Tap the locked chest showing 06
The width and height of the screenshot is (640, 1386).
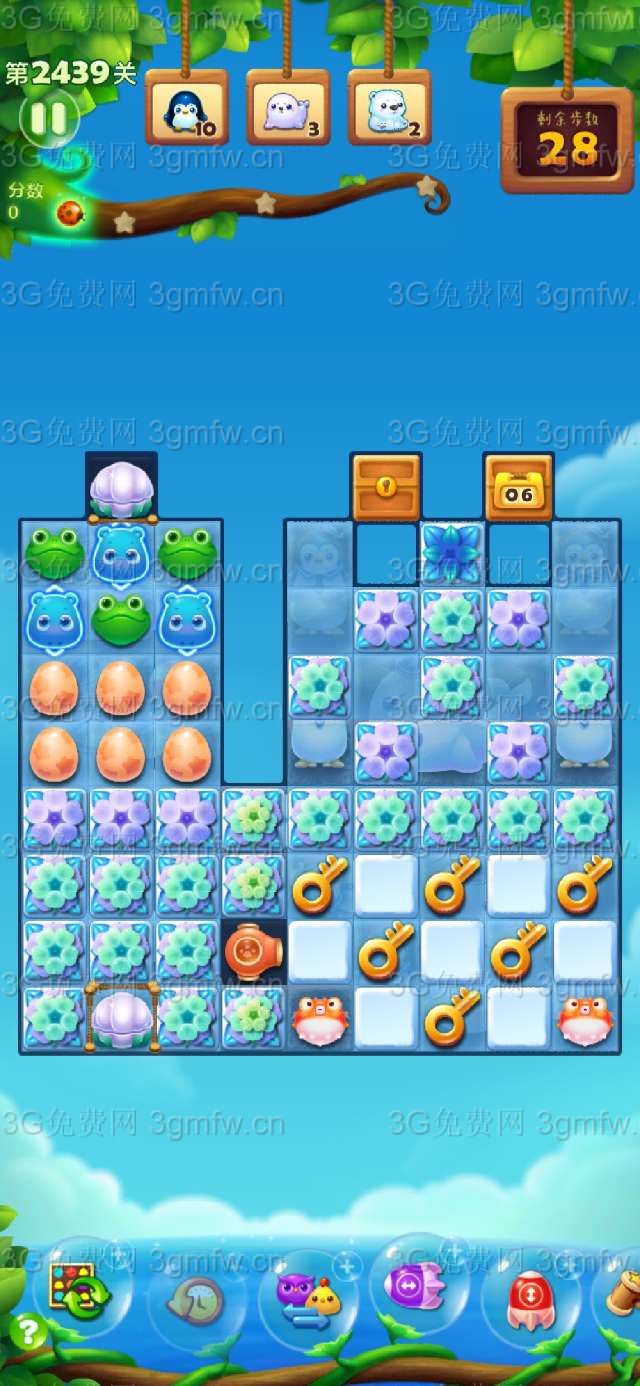(518, 487)
